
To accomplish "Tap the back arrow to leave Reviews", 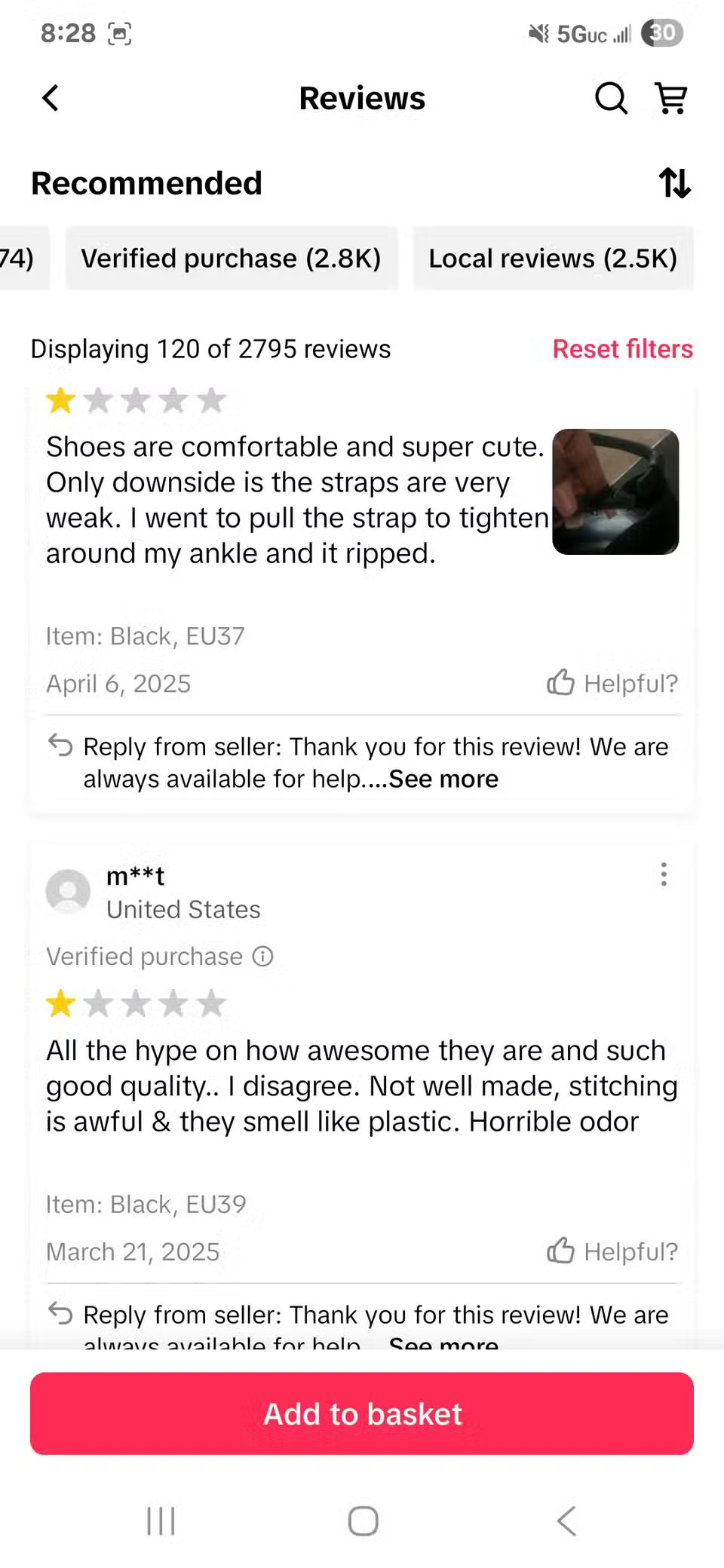I will (x=49, y=97).
